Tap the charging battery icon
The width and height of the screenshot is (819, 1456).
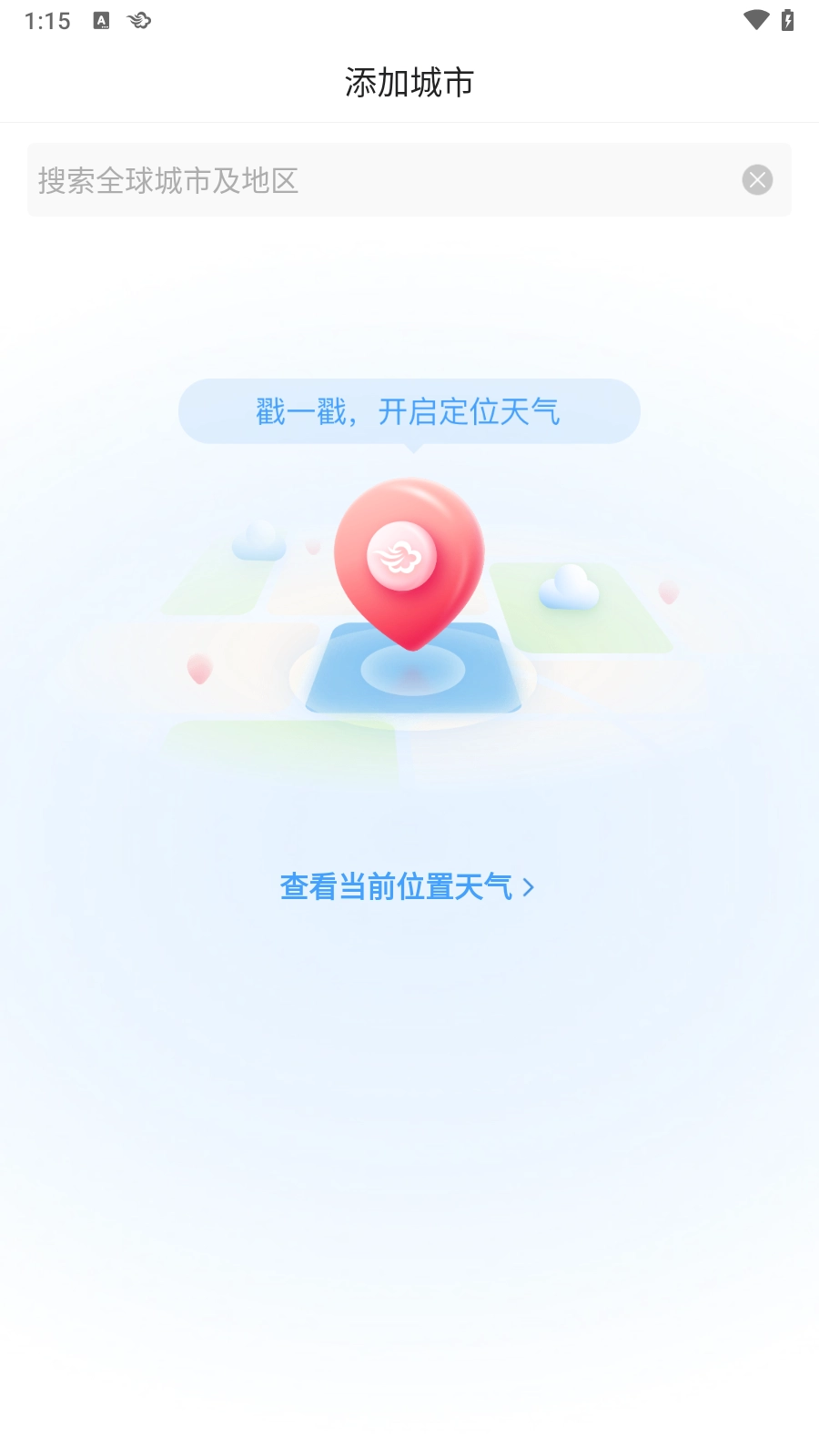click(x=788, y=20)
